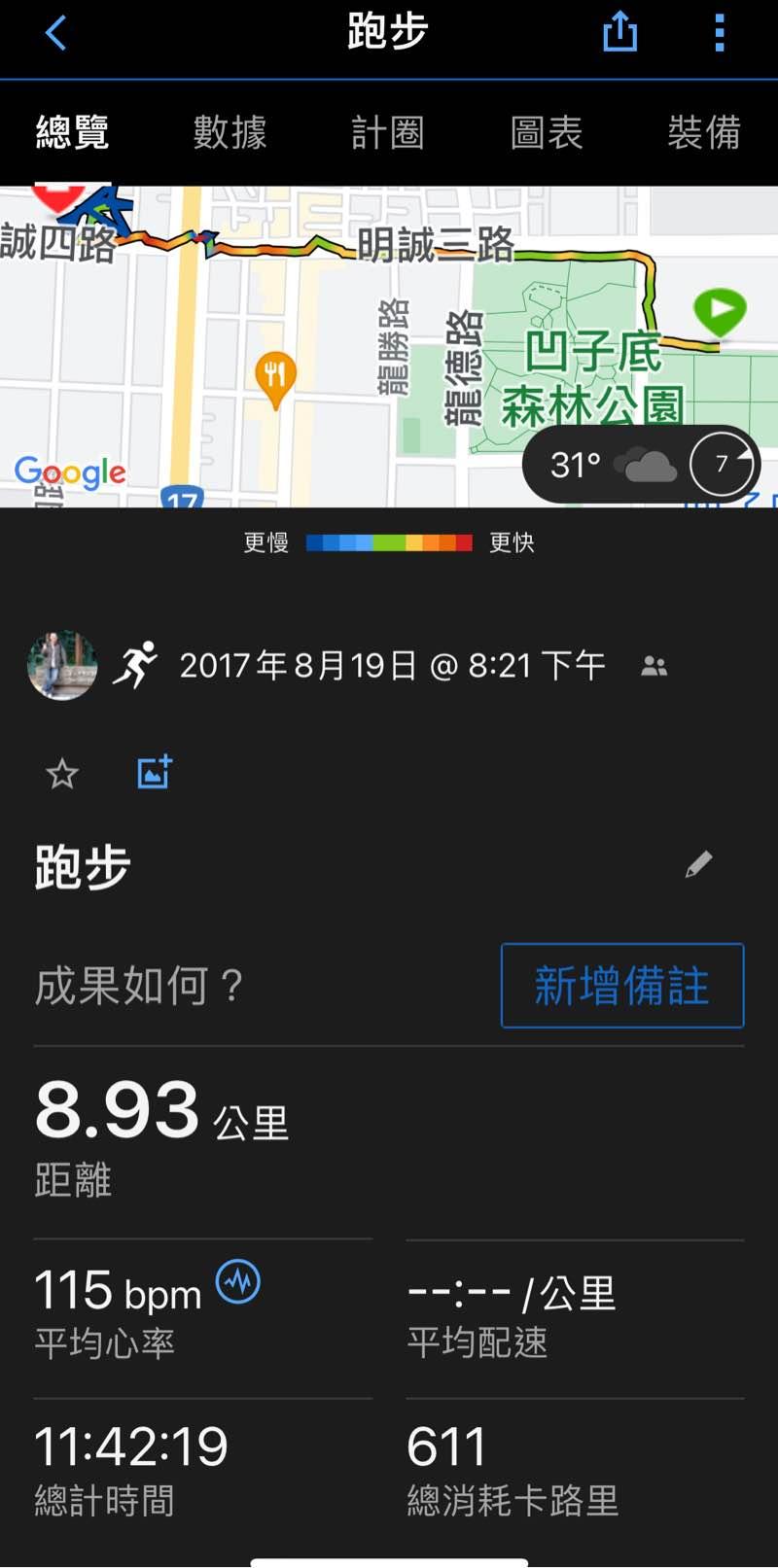Screen dimensions: 778x1568
Task: Add a photo to this activity
Action: tap(155, 773)
